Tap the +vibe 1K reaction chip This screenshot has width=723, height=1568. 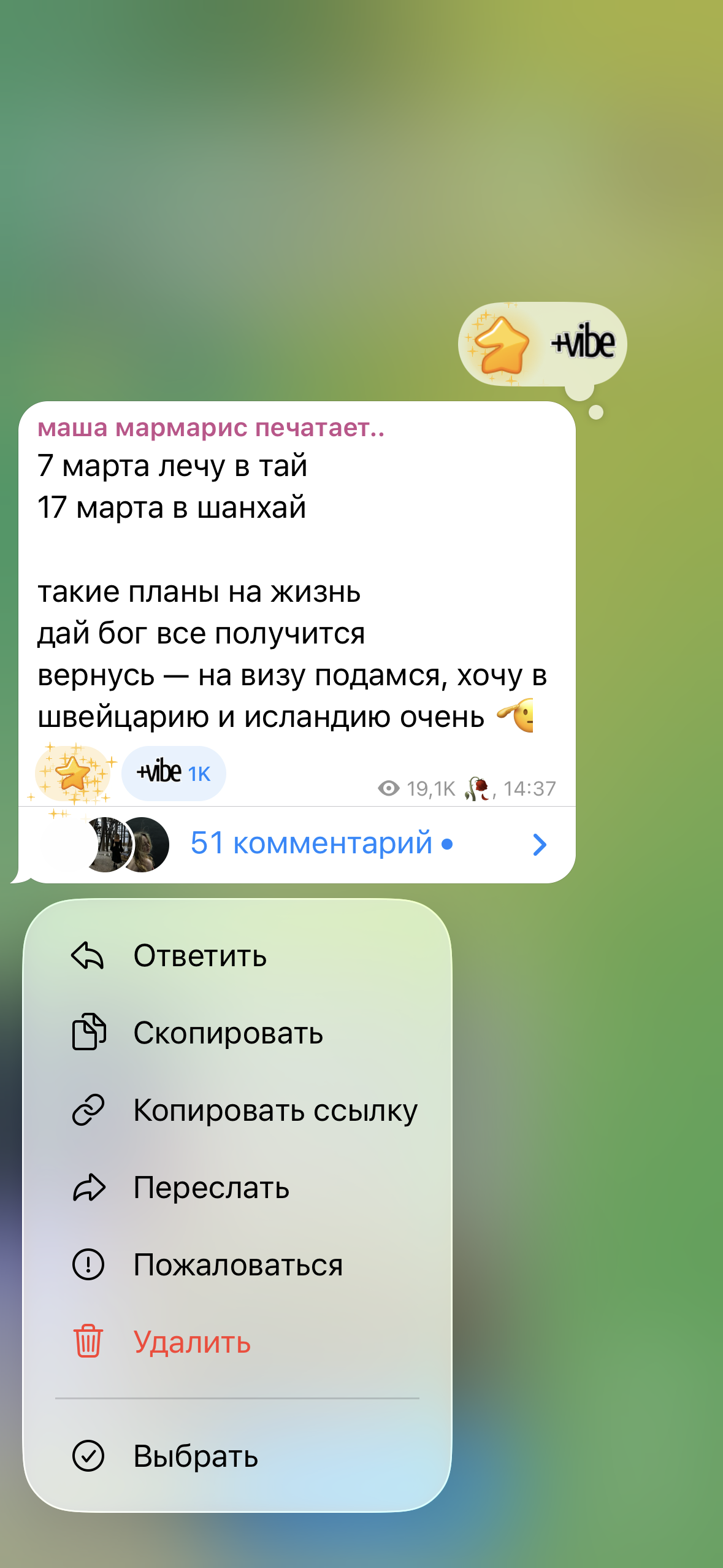pos(174,774)
